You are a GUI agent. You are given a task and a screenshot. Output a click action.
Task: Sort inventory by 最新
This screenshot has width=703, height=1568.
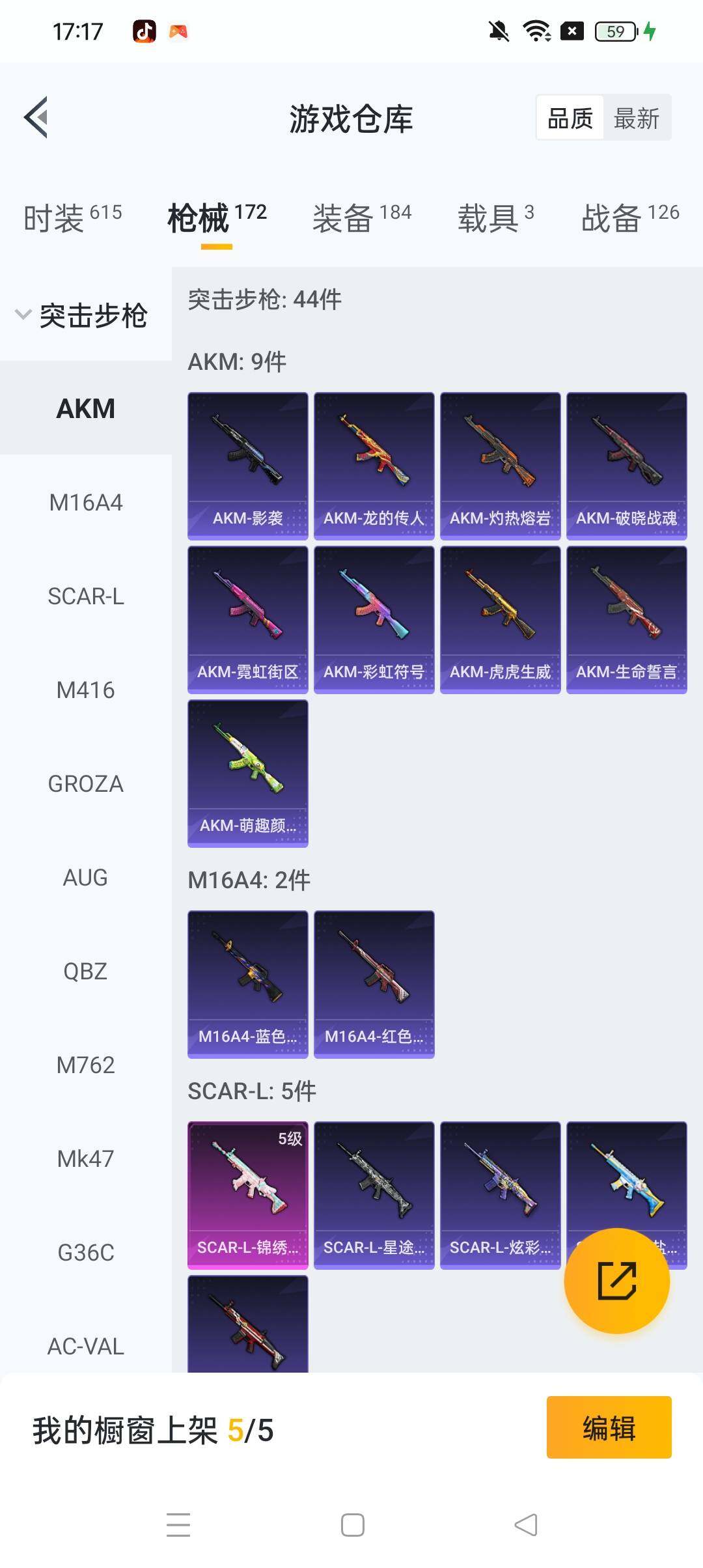(x=636, y=119)
